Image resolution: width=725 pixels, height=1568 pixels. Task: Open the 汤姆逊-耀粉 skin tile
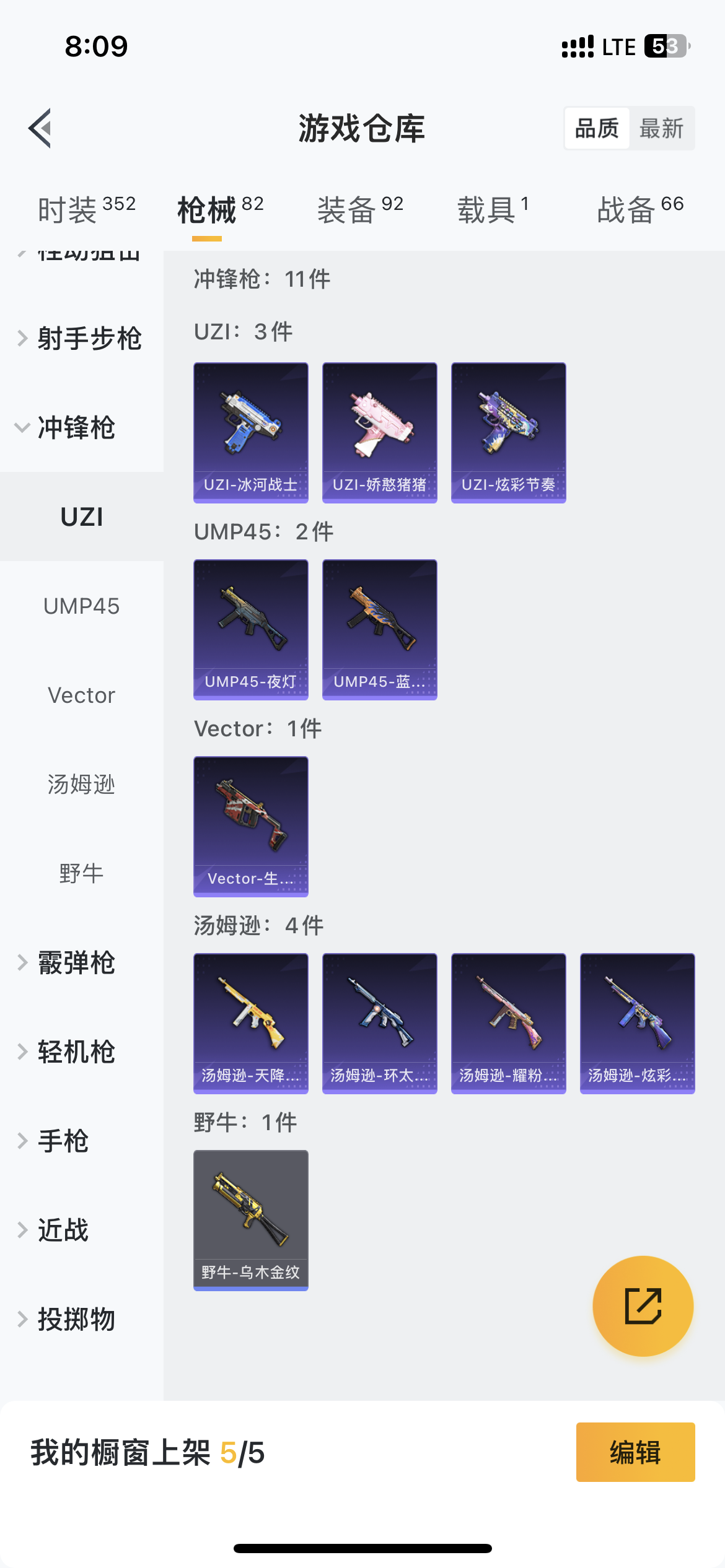pos(509,1024)
